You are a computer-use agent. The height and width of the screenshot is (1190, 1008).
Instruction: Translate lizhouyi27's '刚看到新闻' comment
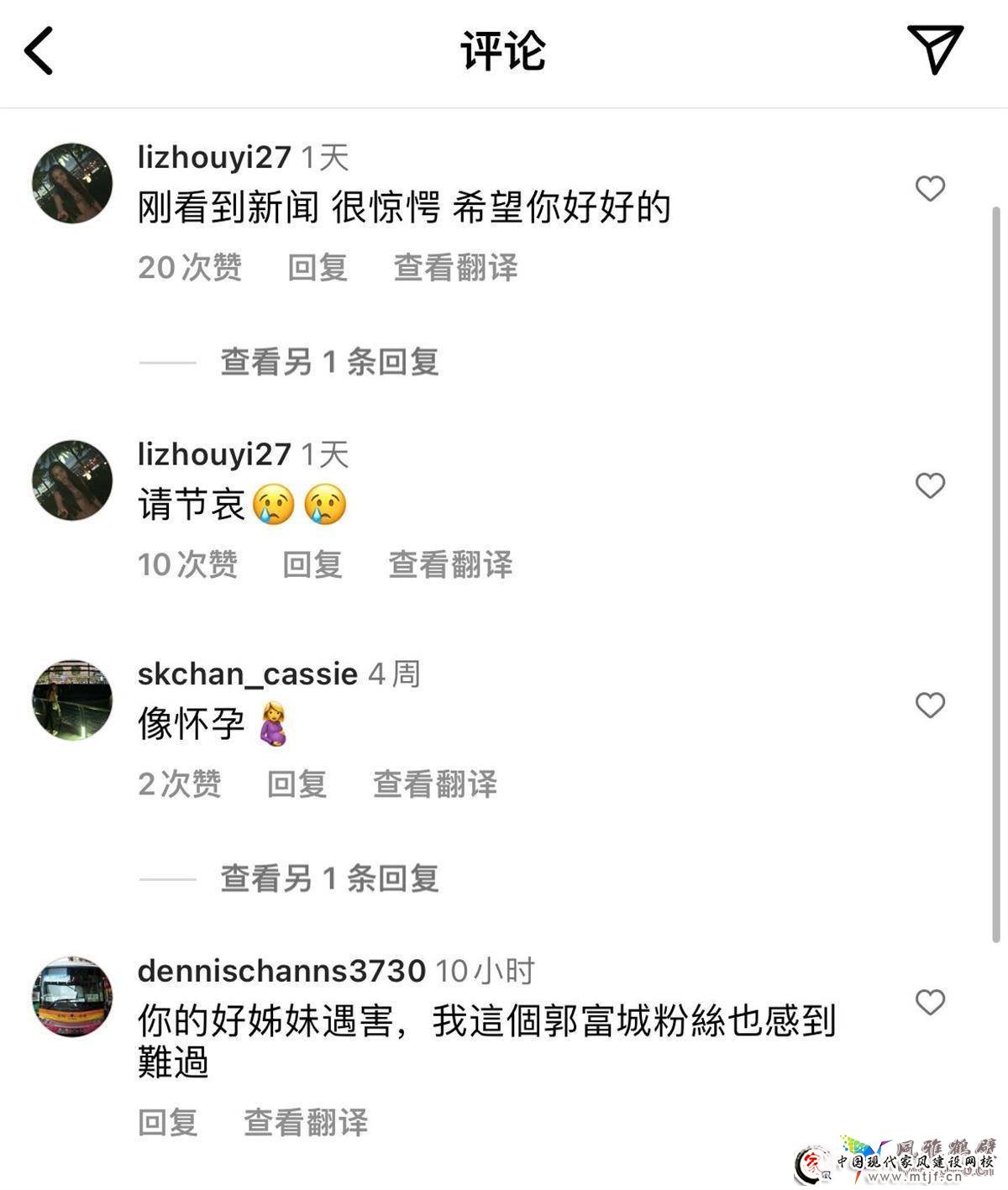[455, 268]
